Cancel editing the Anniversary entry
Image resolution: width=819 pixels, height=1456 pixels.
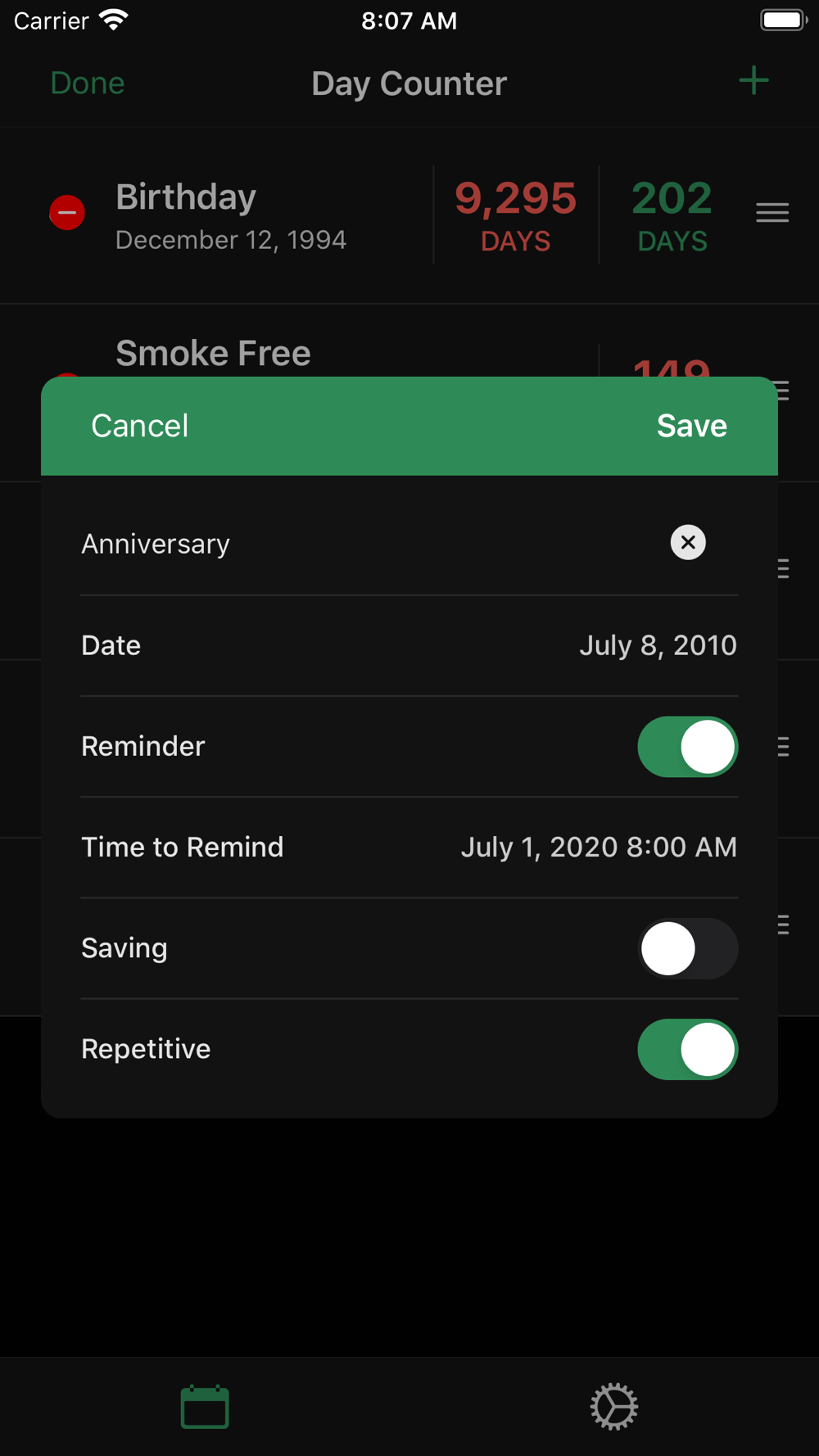pos(139,426)
